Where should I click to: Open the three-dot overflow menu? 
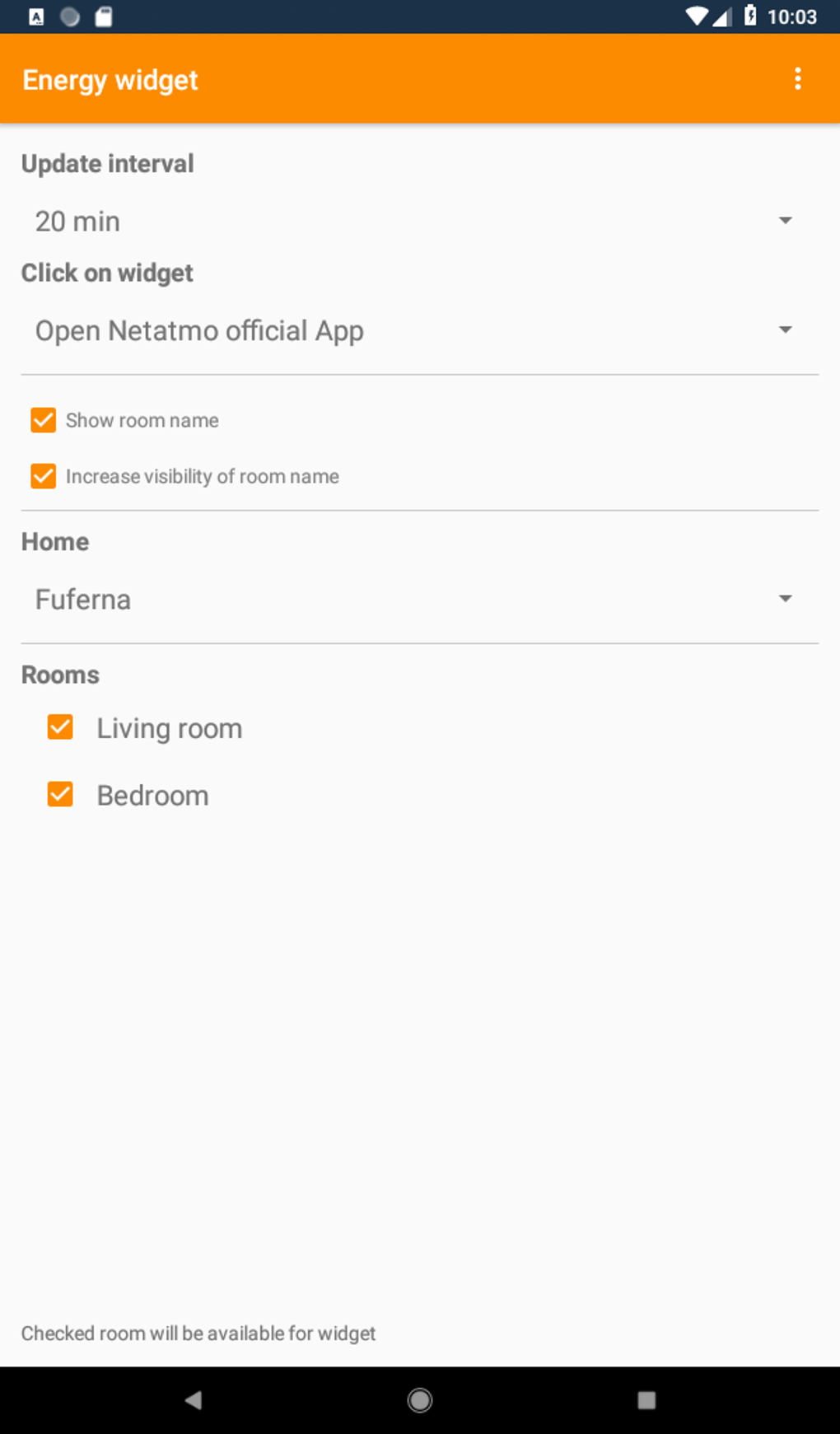coord(797,79)
